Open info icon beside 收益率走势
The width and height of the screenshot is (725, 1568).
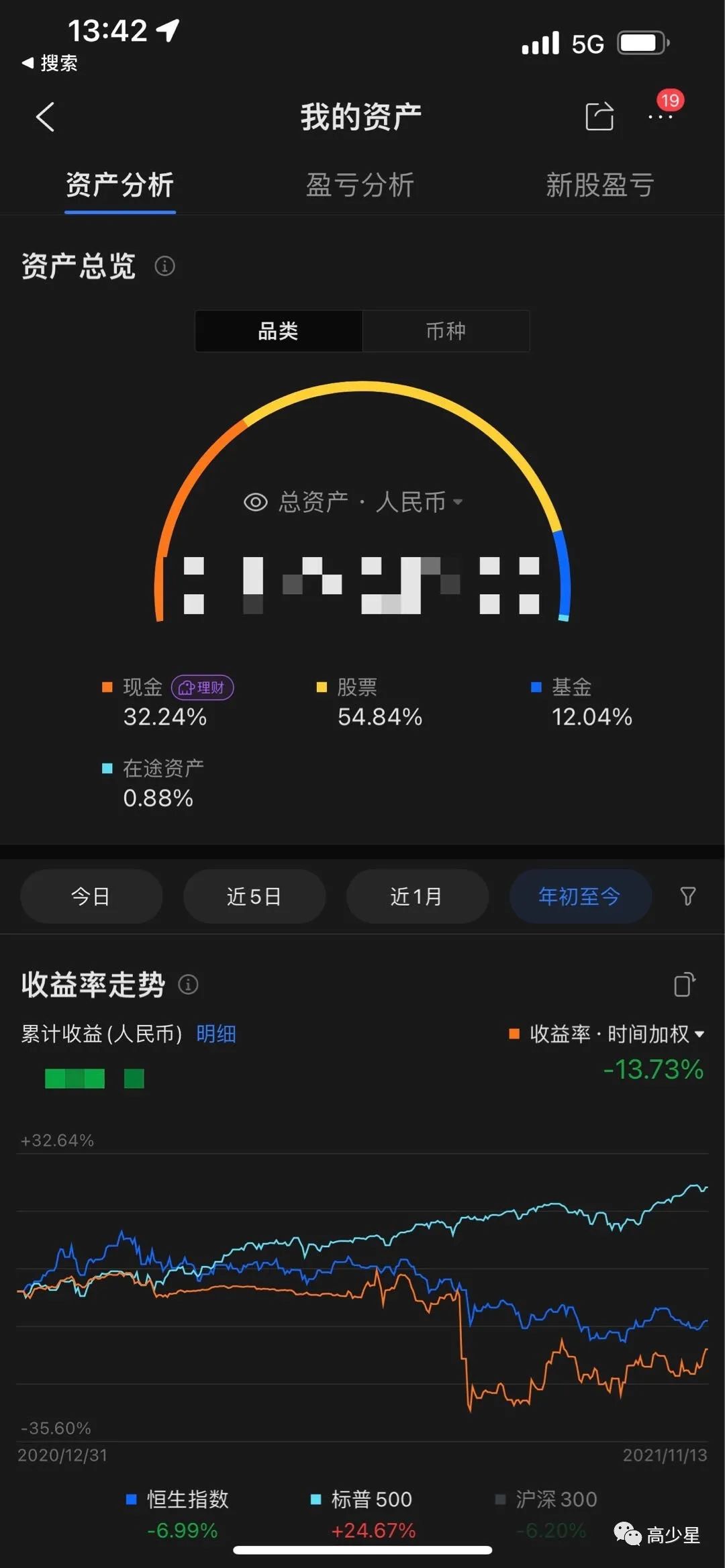(x=188, y=985)
